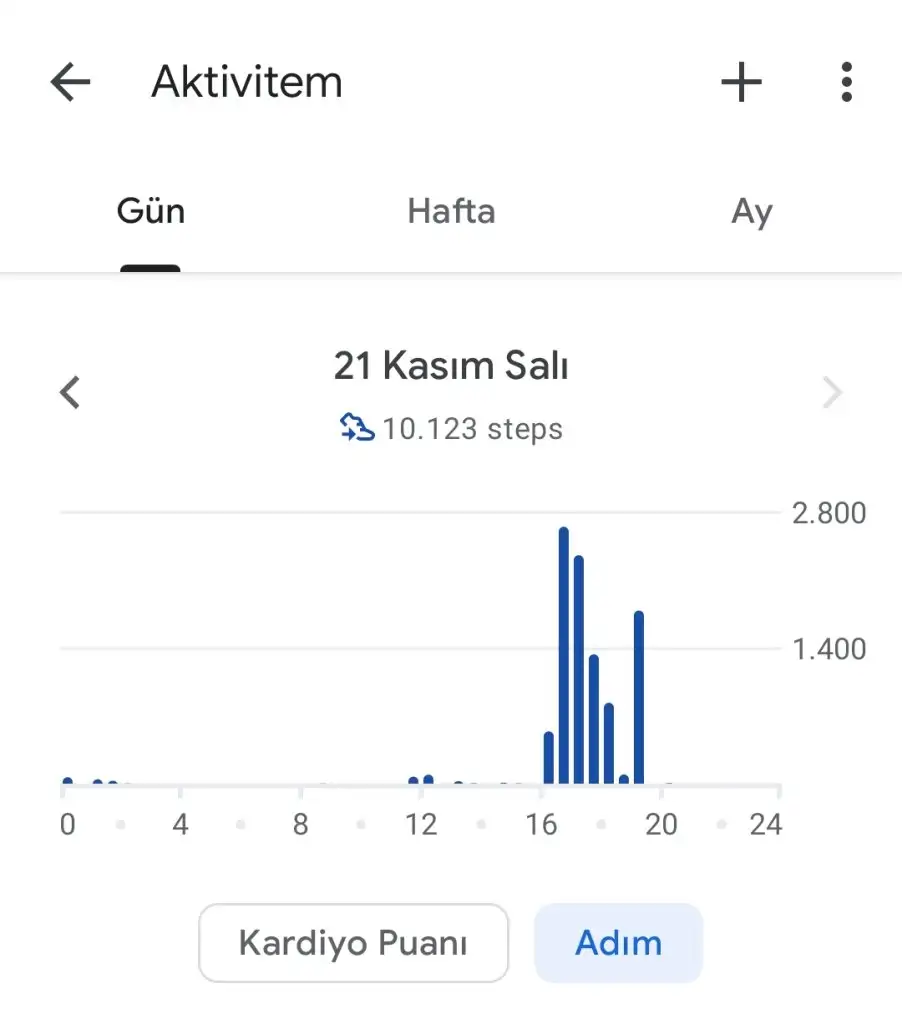Show the previous day before 21 Kasım
This screenshot has width=902, height=1024.
70,392
